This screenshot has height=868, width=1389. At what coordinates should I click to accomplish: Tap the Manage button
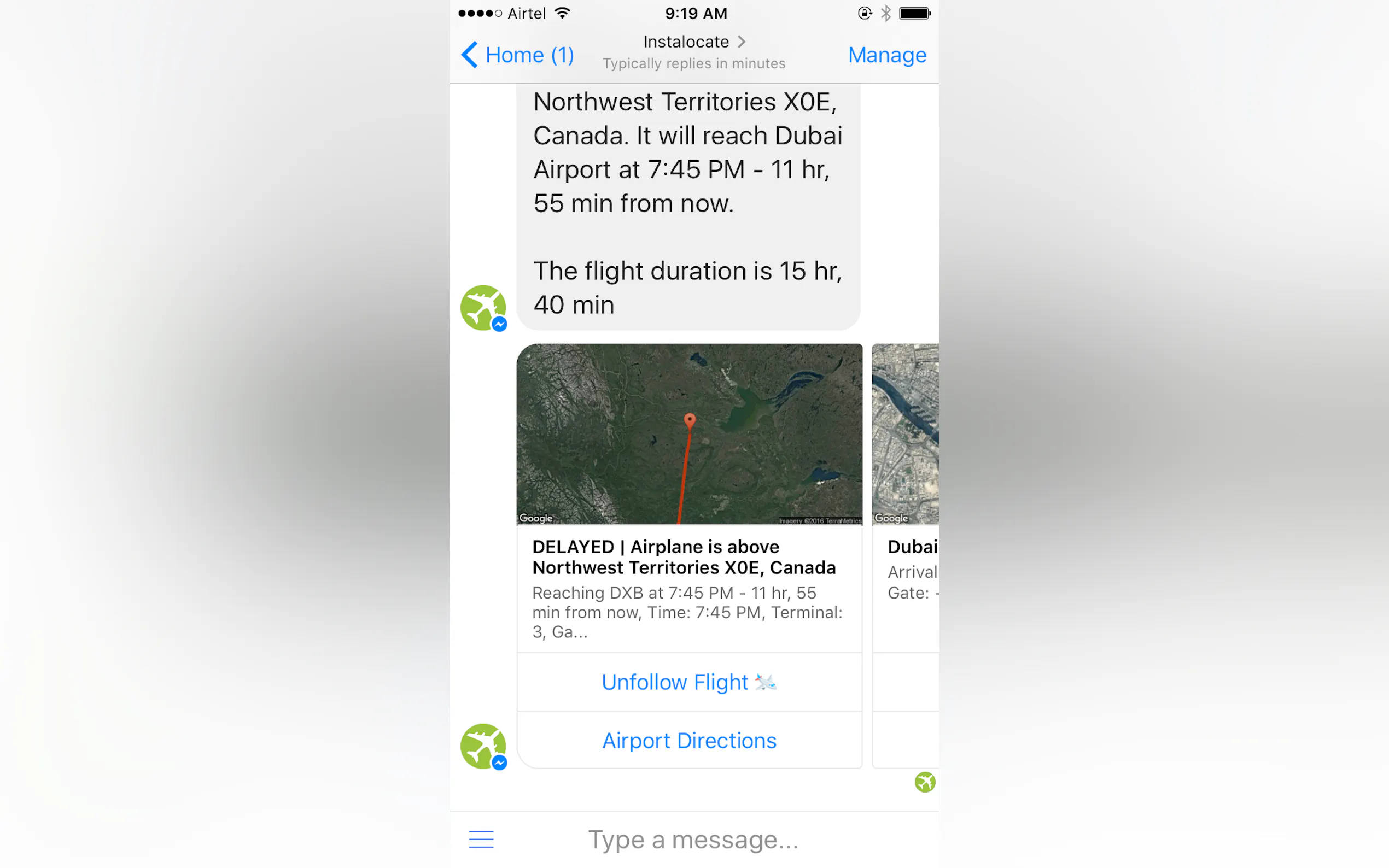point(886,55)
